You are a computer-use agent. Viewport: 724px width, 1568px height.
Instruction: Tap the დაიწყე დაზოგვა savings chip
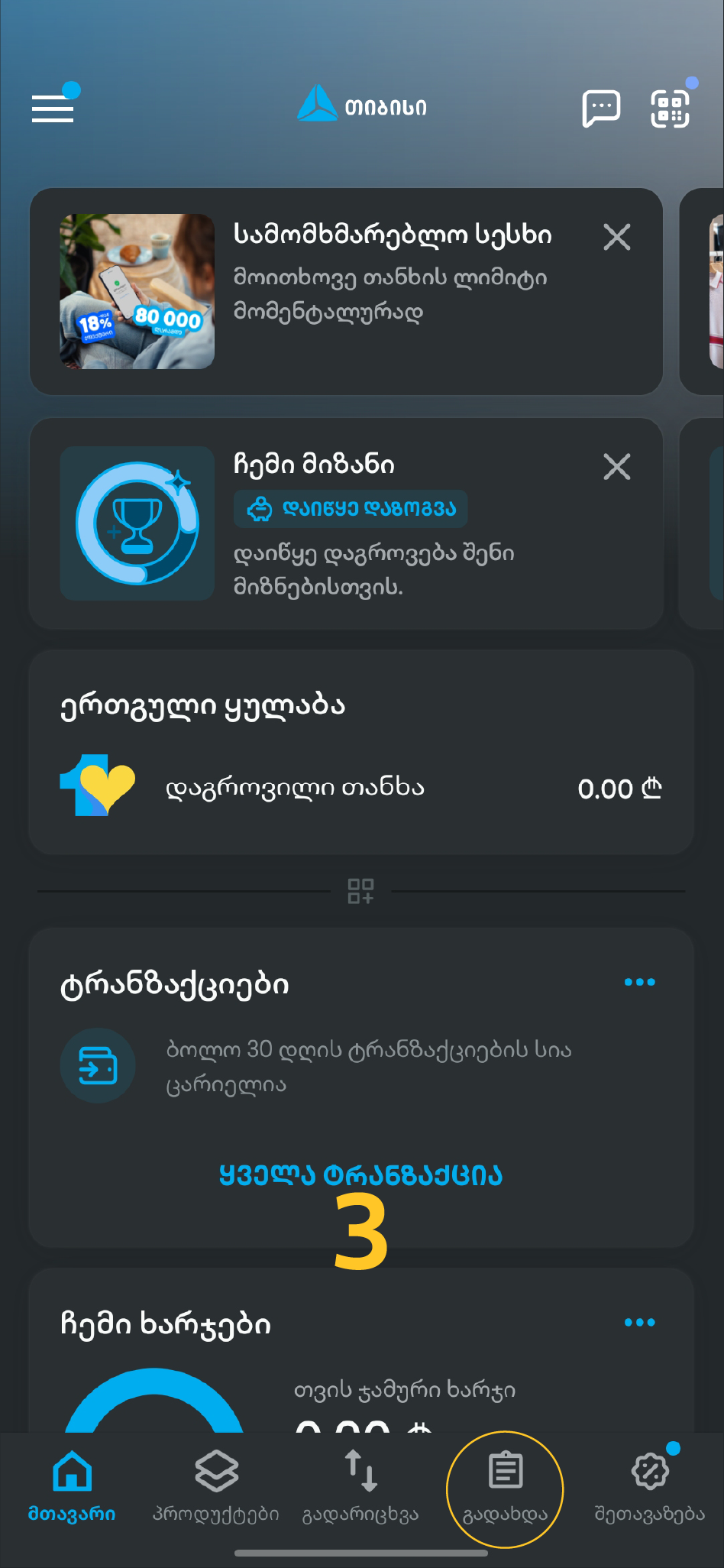point(351,509)
